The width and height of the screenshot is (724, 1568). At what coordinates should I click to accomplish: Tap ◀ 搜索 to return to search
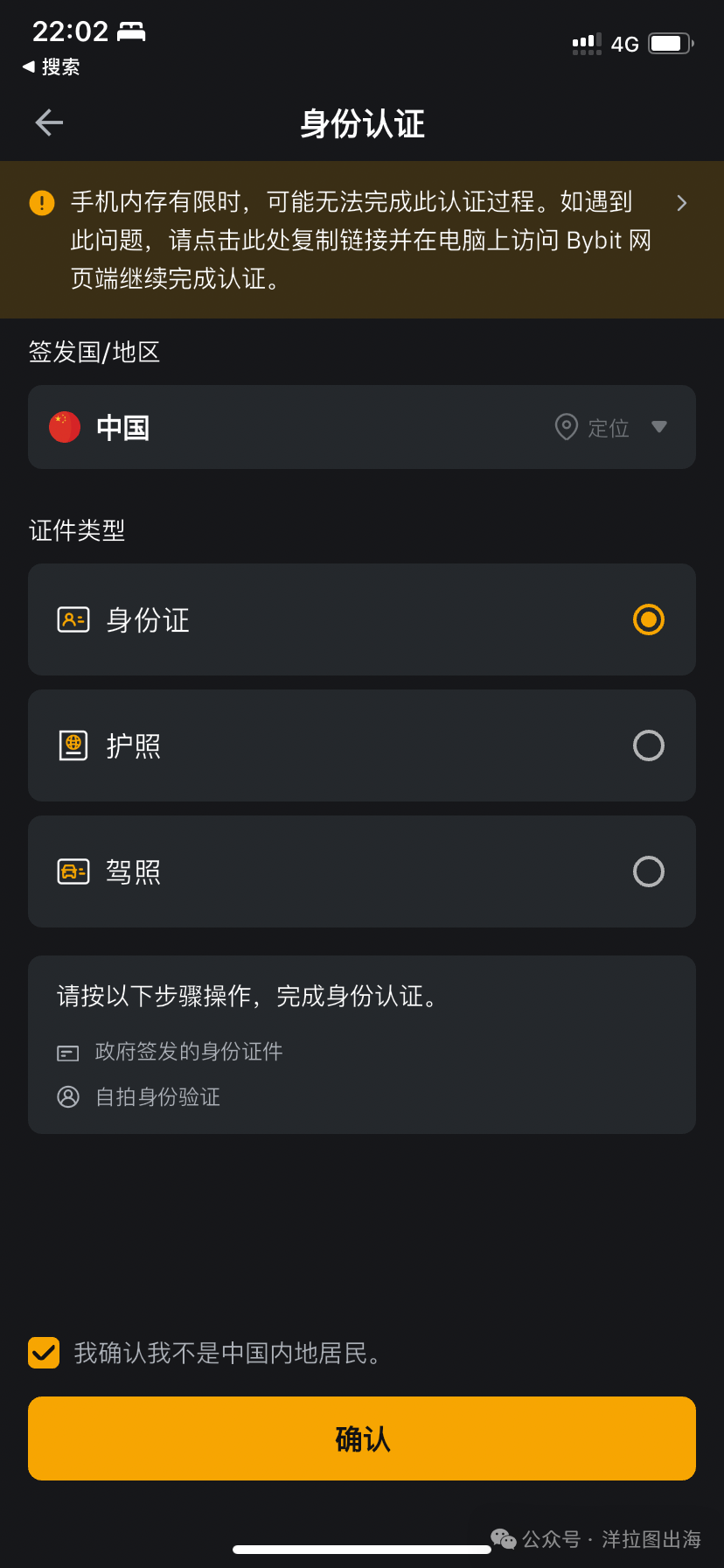[x=50, y=66]
